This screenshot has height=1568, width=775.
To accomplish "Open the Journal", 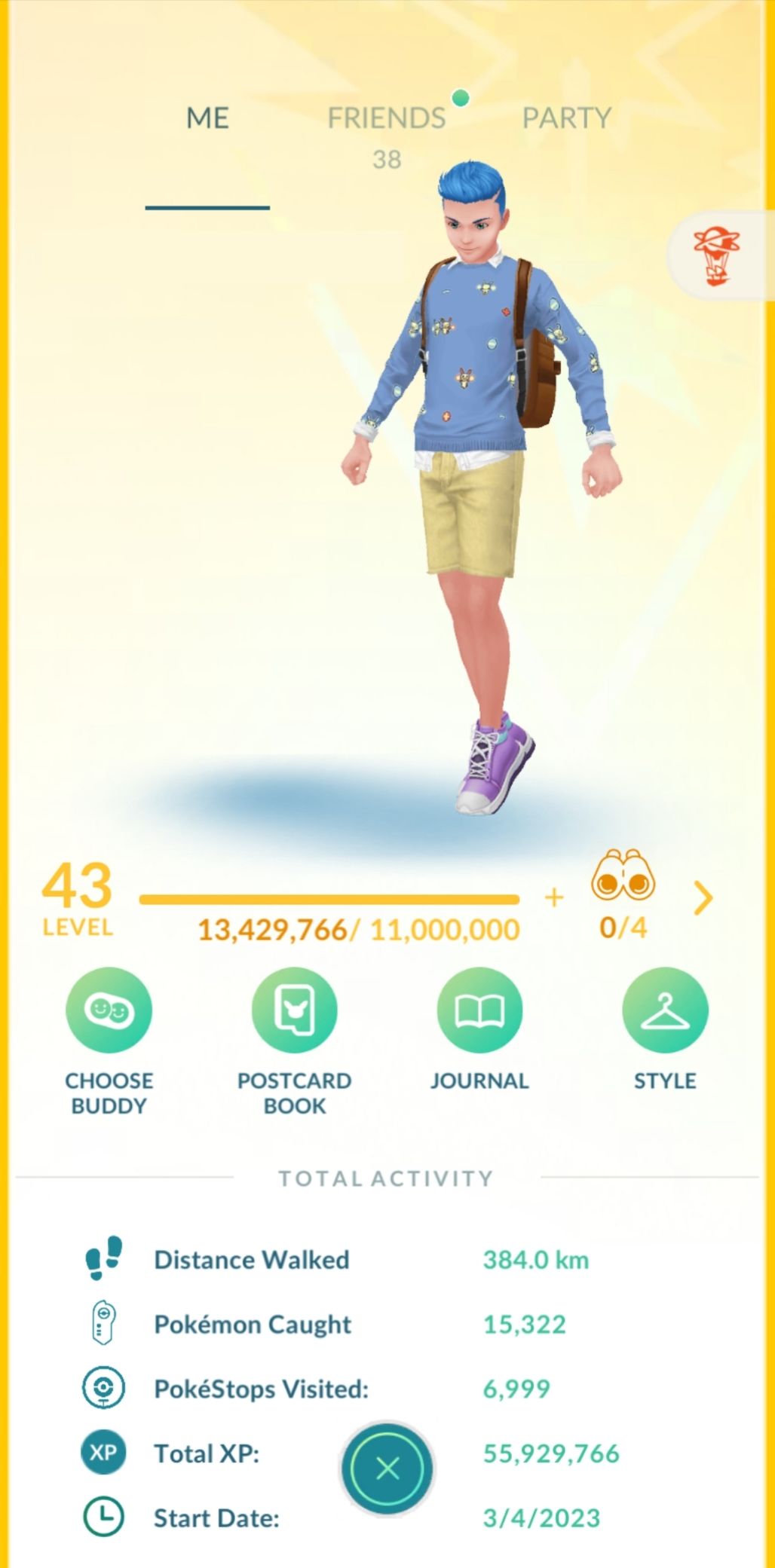I will pos(479,1010).
